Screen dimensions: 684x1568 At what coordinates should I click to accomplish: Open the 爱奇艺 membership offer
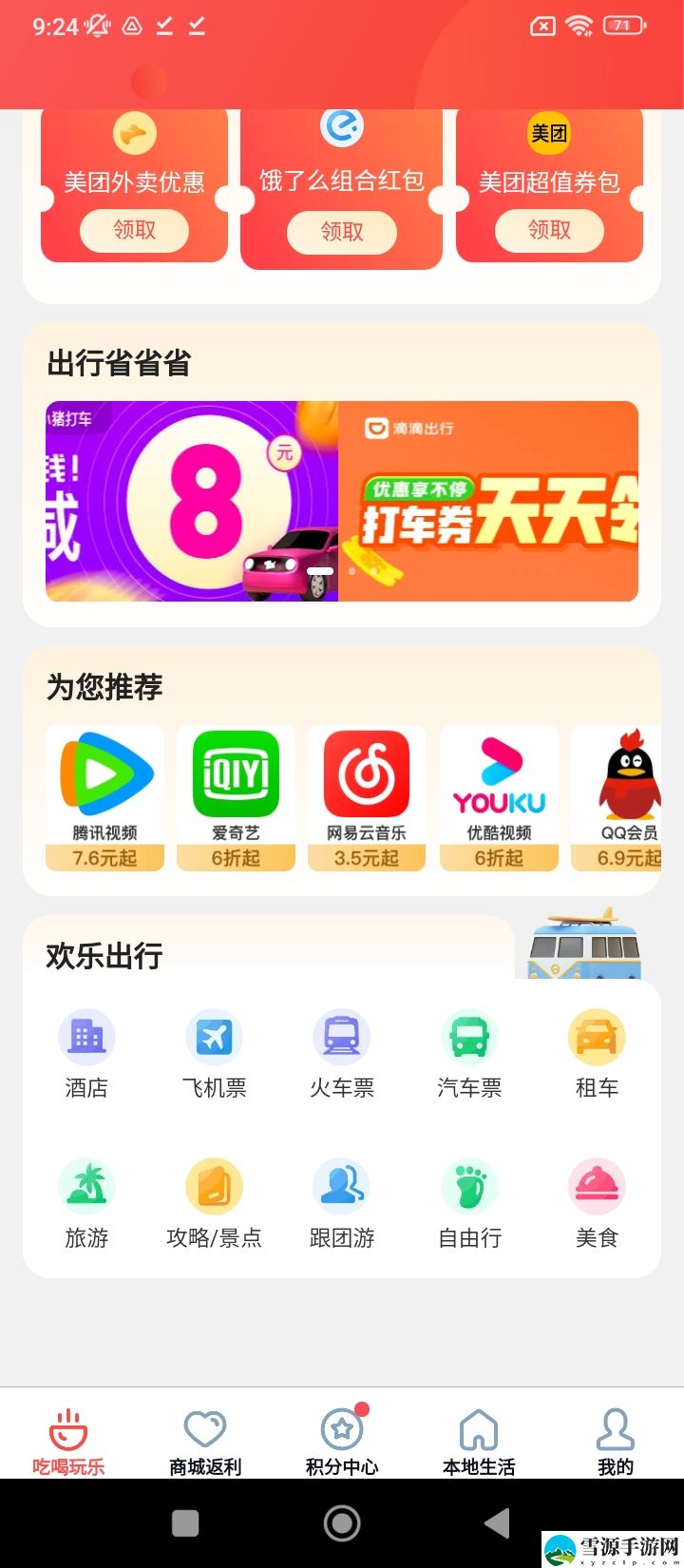click(x=236, y=798)
